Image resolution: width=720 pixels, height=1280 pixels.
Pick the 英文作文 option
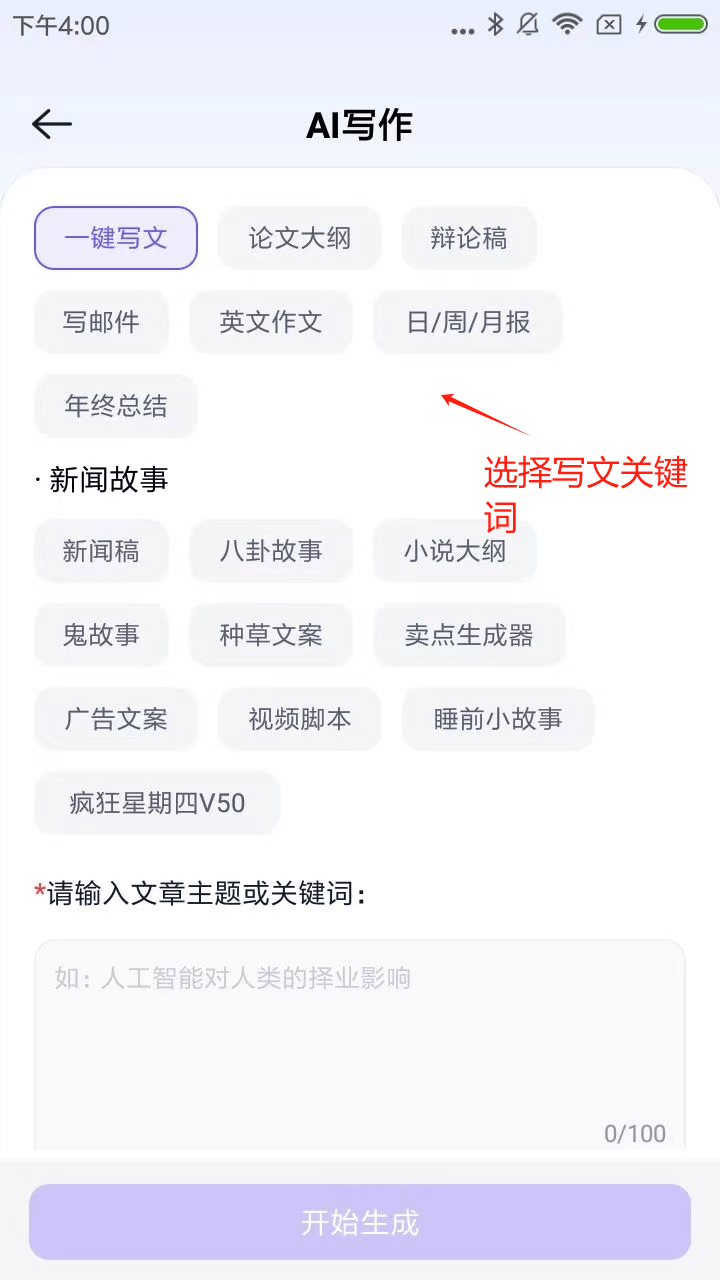click(x=271, y=322)
